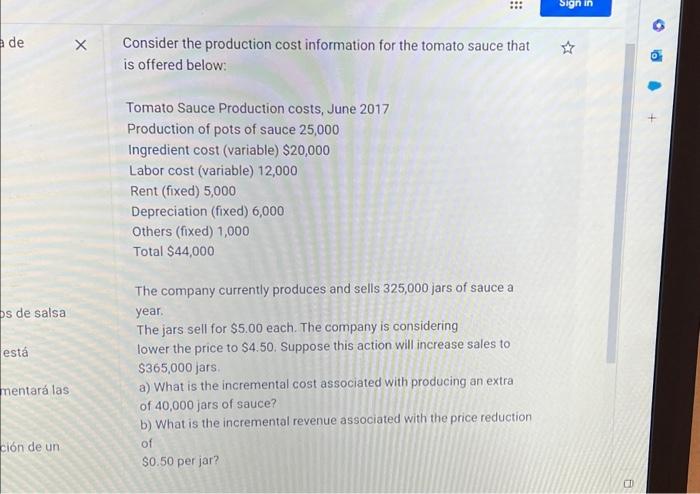Open the apps grid menu
Screen dimensions: 700x494
pyautogui.click(x=516, y=6)
